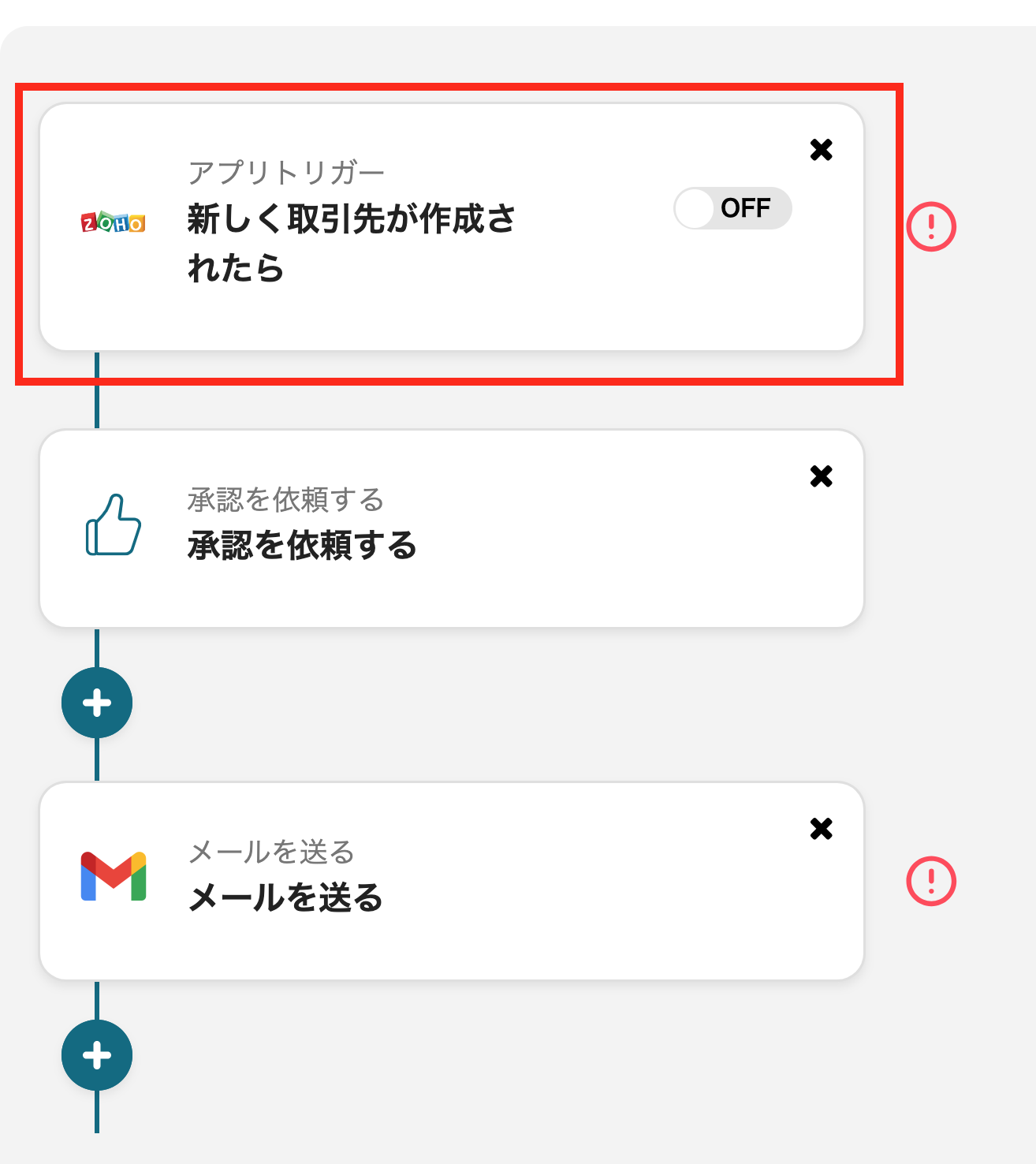
Task: Check the warning icon beside メールを送る
Action: (931, 881)
